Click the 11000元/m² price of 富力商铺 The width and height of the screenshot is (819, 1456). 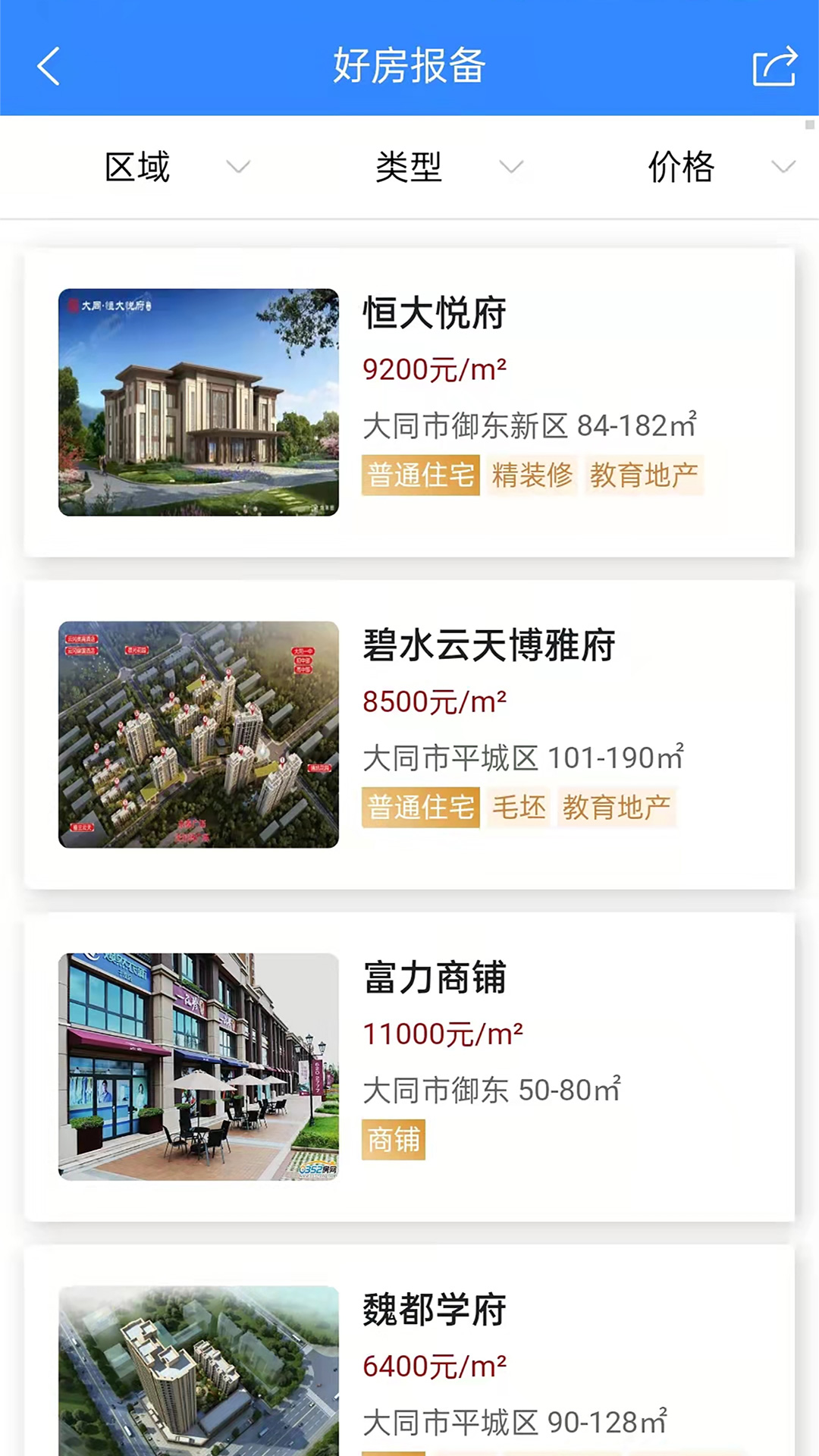(443, 1033)
